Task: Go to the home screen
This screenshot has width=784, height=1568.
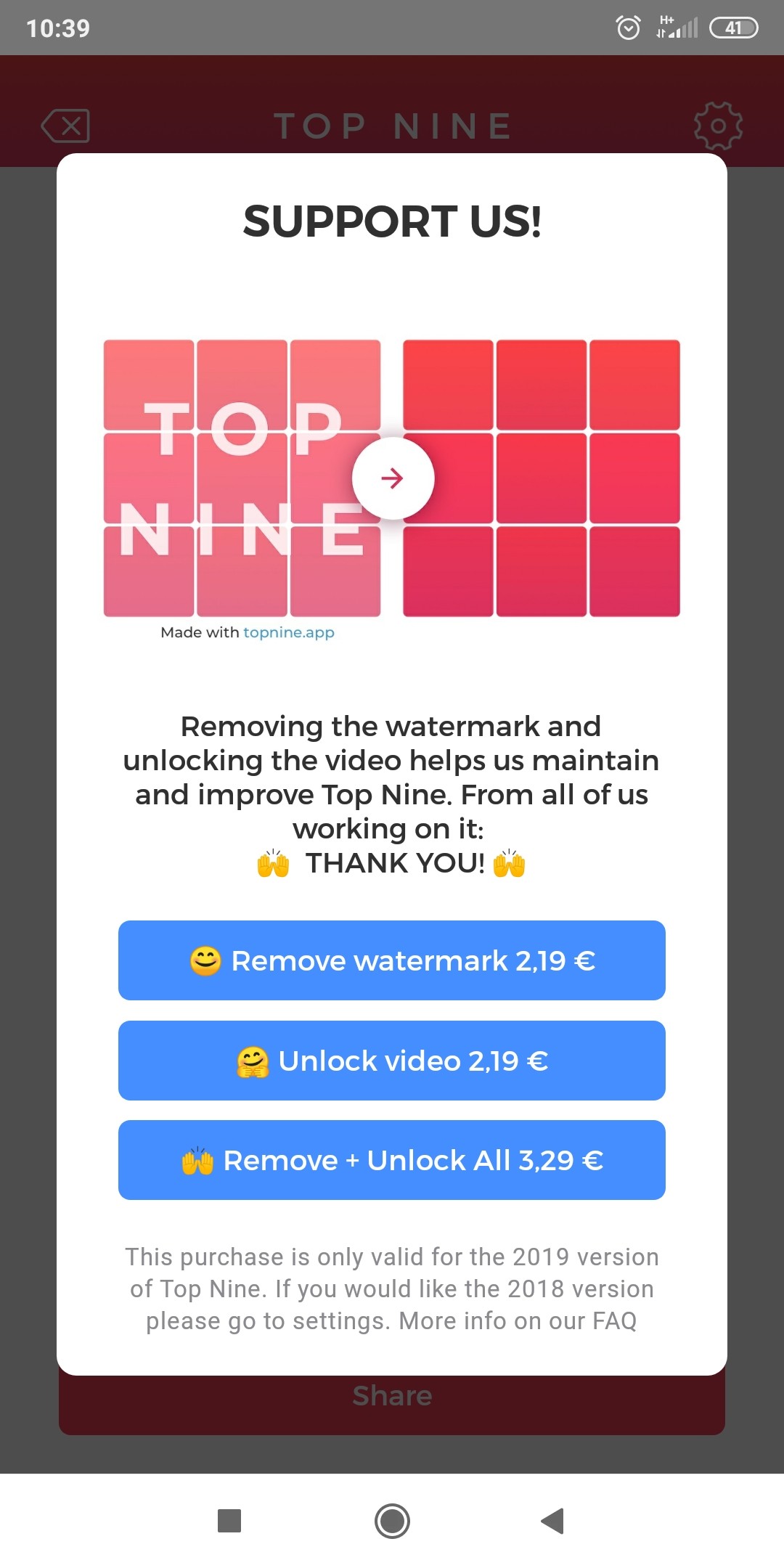Action: pos(392,1521)
